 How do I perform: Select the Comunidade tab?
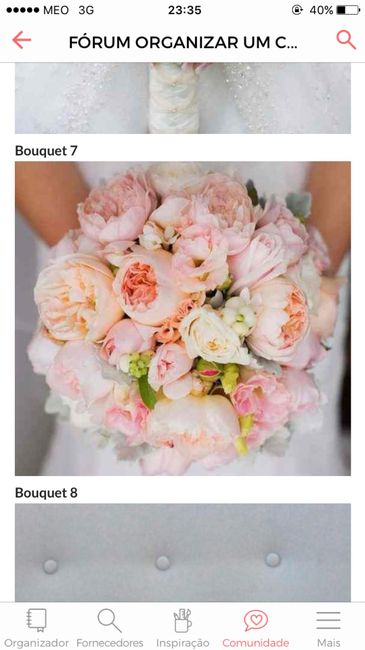click(x=256, y=628)
